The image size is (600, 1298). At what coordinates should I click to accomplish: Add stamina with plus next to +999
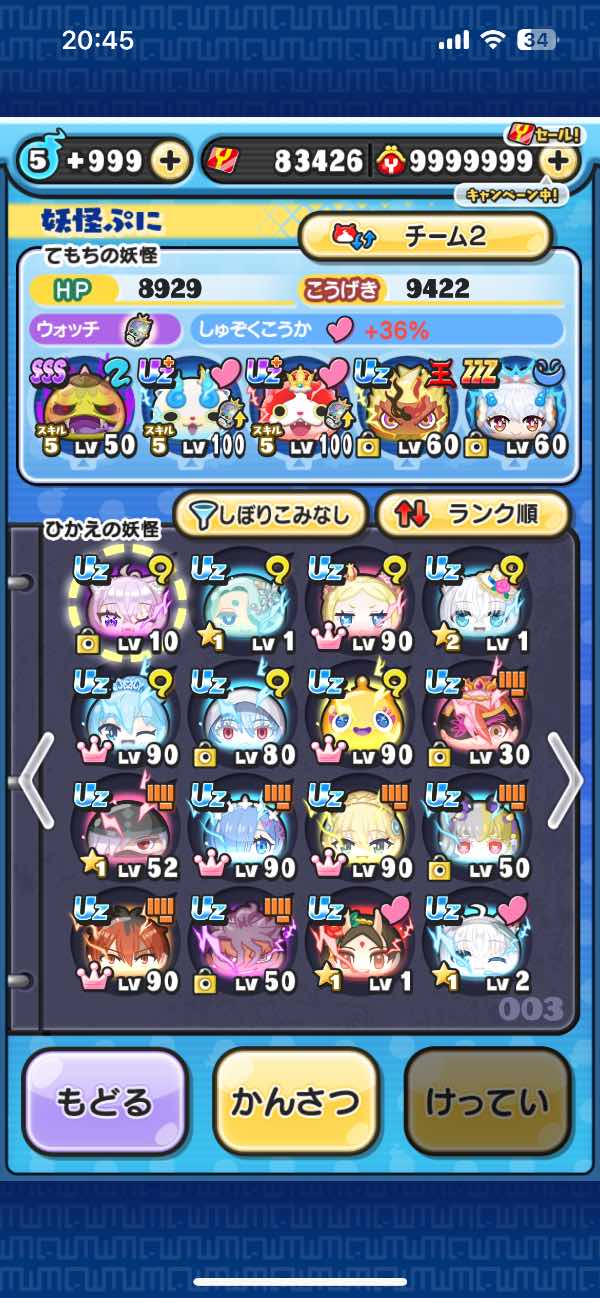(171, 161)
